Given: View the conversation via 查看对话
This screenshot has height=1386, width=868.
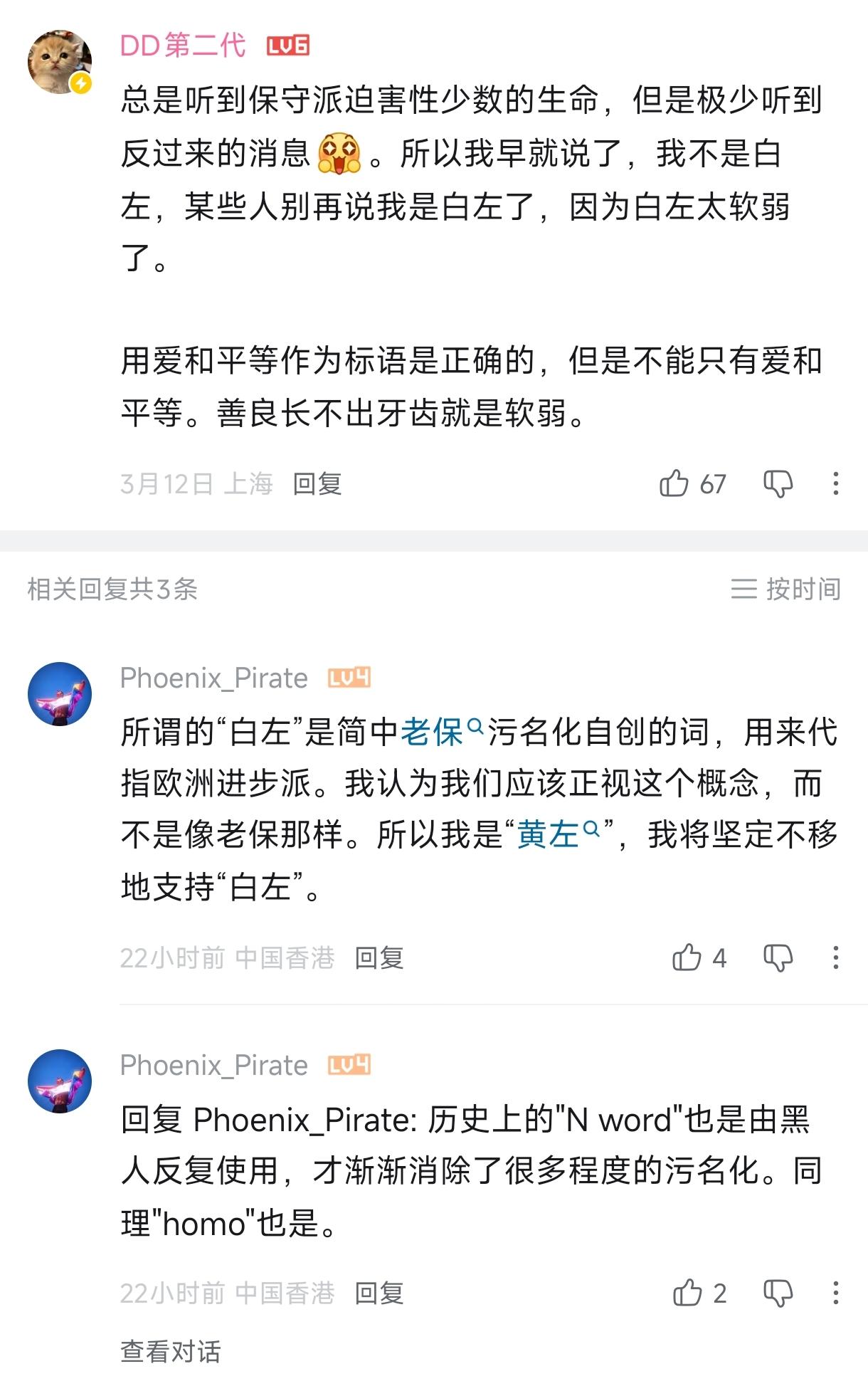Looking at the screenshot, I should tap(171, 1352).
